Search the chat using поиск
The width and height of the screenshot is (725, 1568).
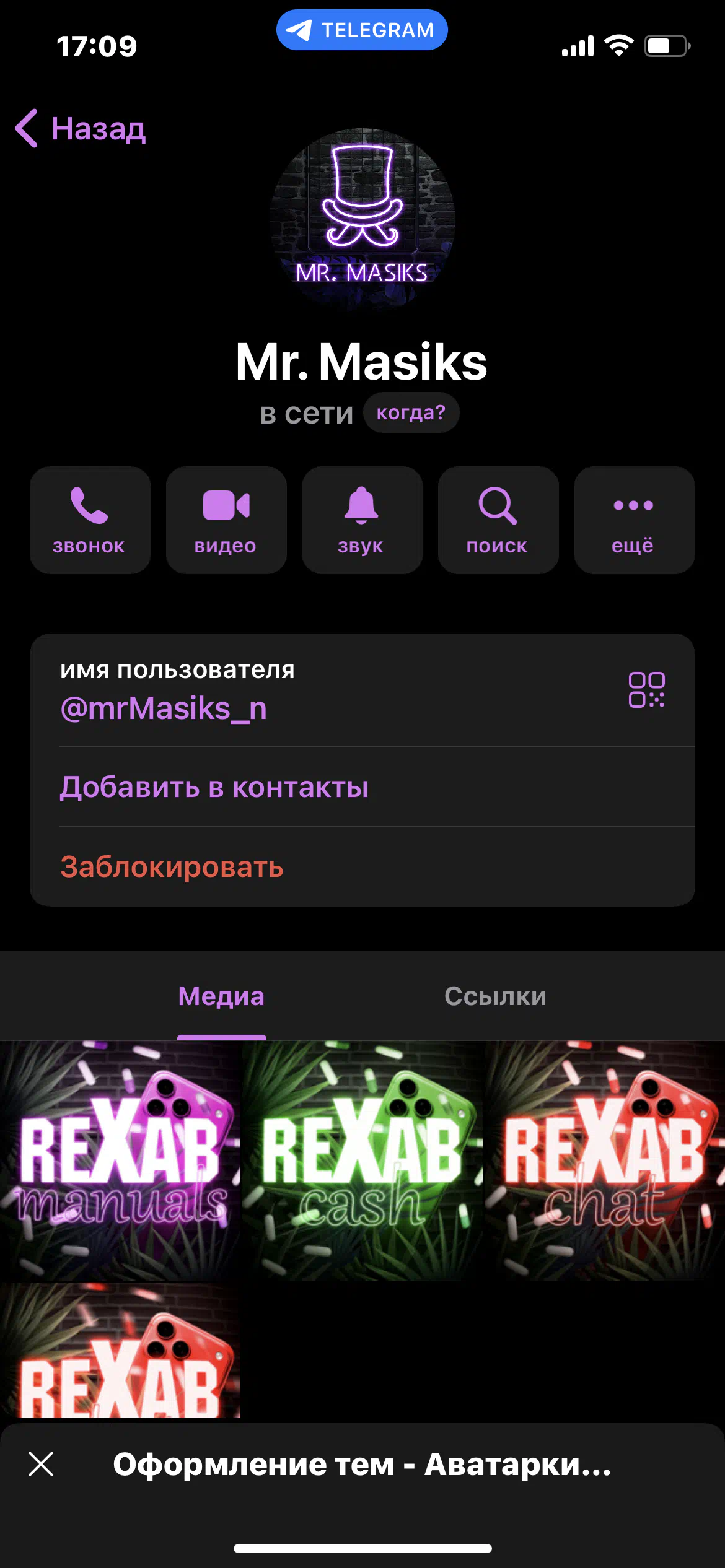pyautogui.click(x=498, y=520)
